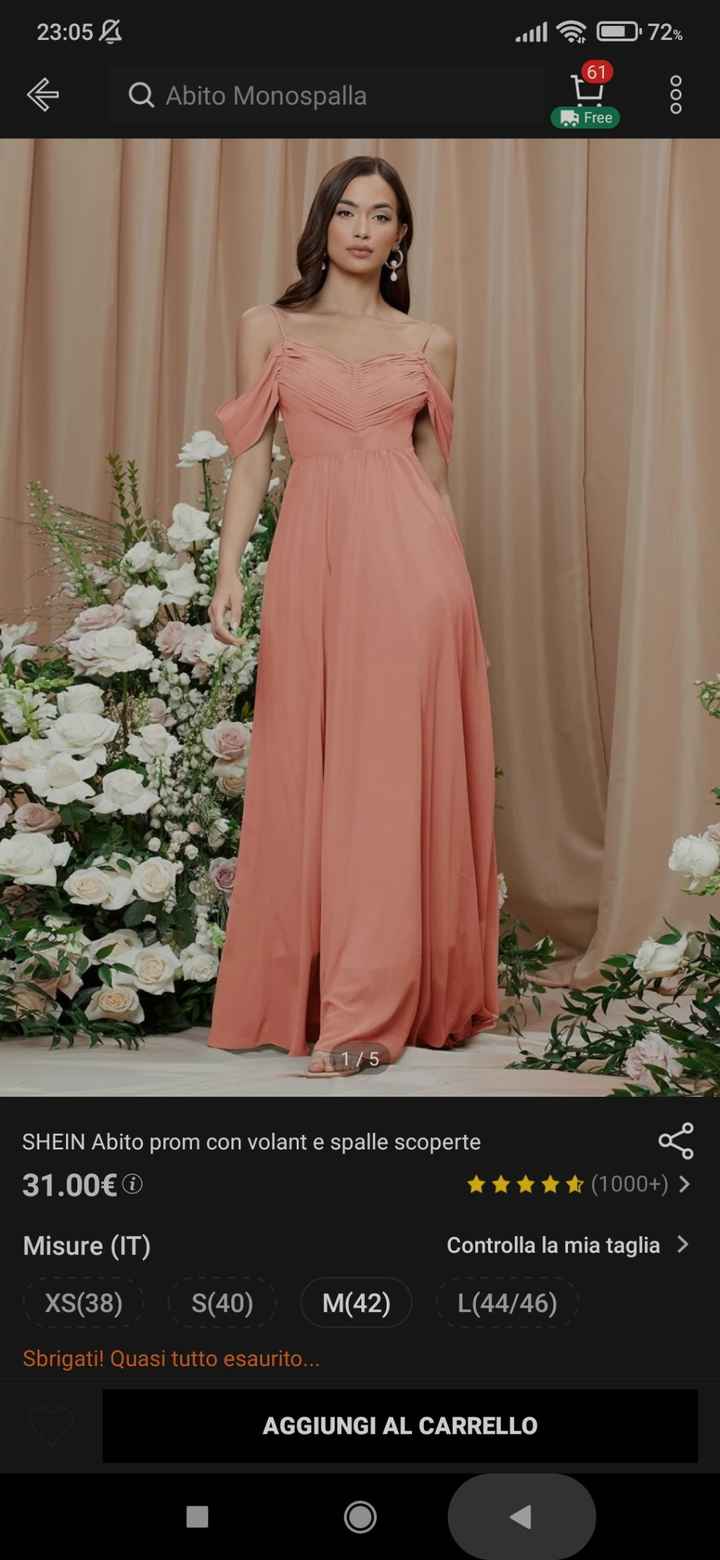Open recent apps with the square button
Image resolution: width=720 pixels, height=1560 pixels.
[x=198, y=1517]
